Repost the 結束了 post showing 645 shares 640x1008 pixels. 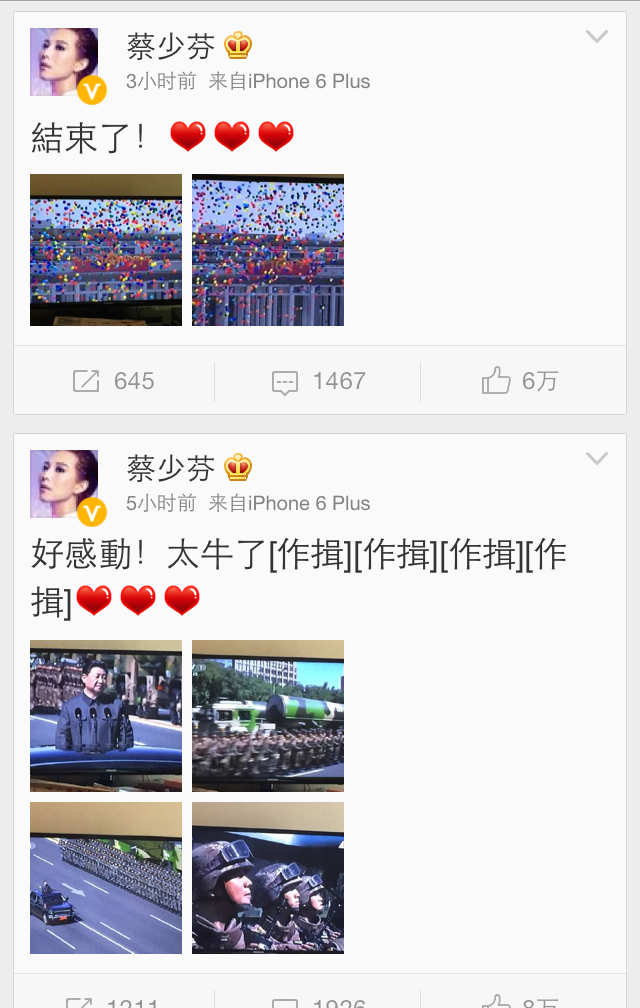113,381
